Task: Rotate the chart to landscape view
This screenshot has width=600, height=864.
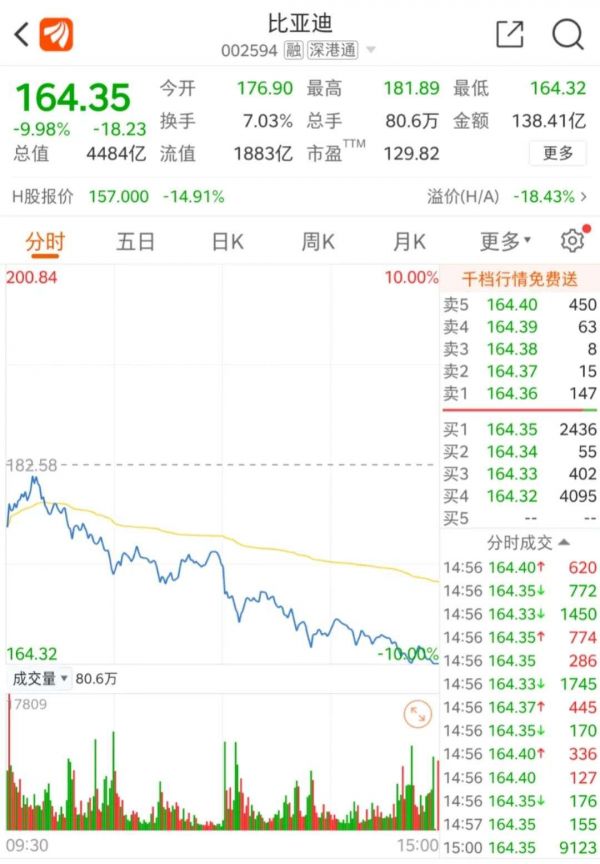Action: pos(418,714)
